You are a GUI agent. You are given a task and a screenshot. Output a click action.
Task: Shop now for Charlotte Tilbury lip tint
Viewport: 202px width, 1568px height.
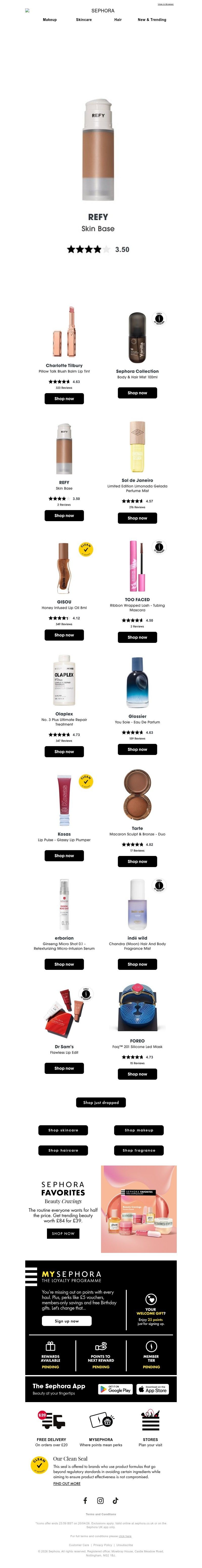tap(64, 399)
